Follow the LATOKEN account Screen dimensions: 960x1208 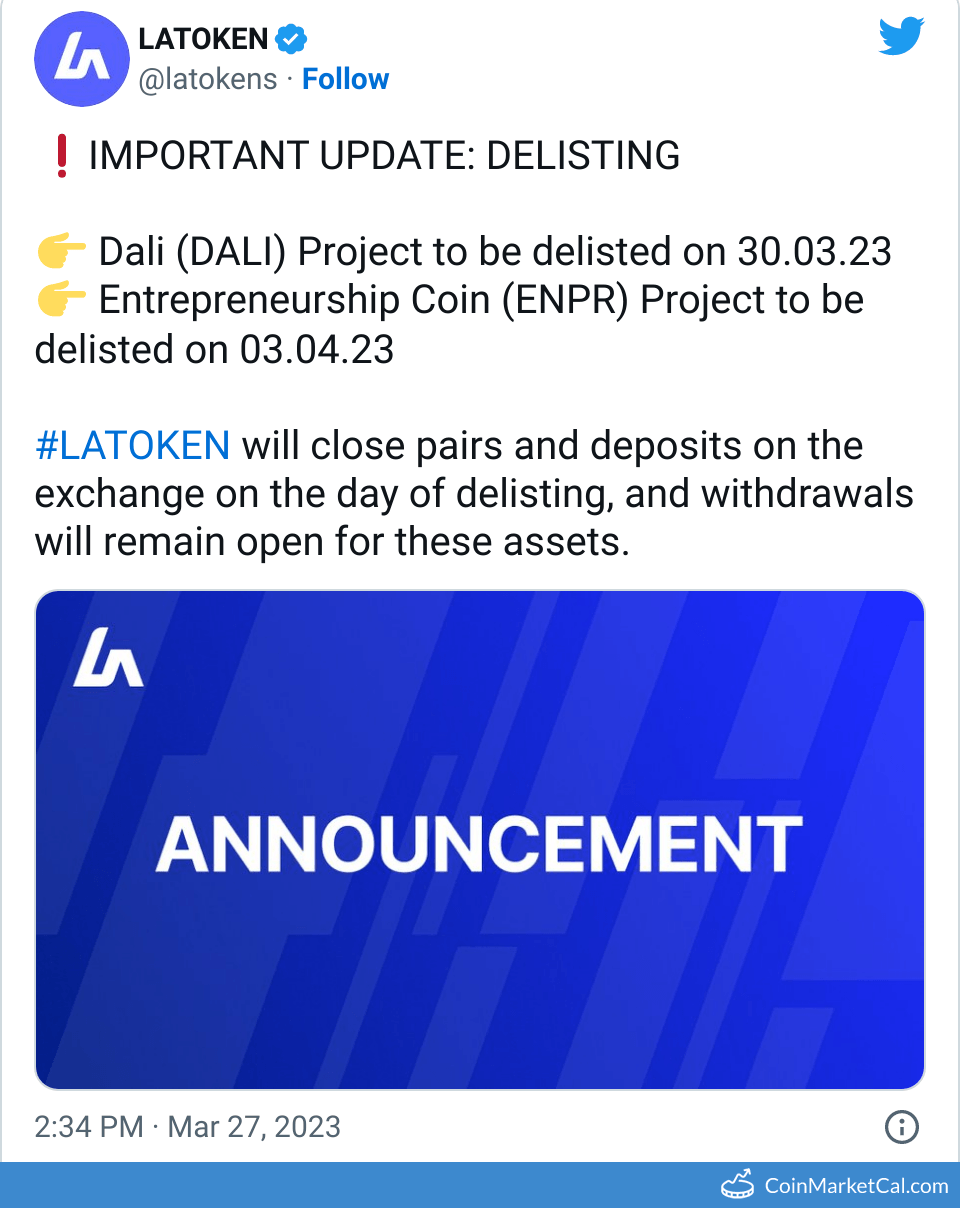click(345, 79)
